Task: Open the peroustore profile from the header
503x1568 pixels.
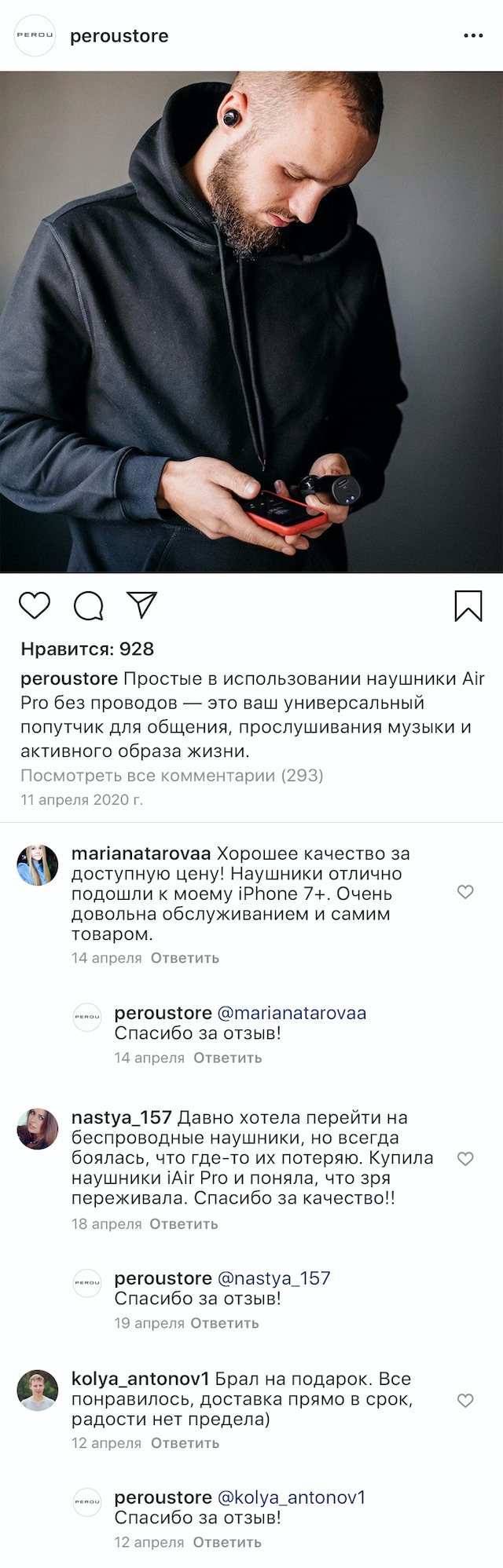Action: pyautogui.click(x=119, y=36)
